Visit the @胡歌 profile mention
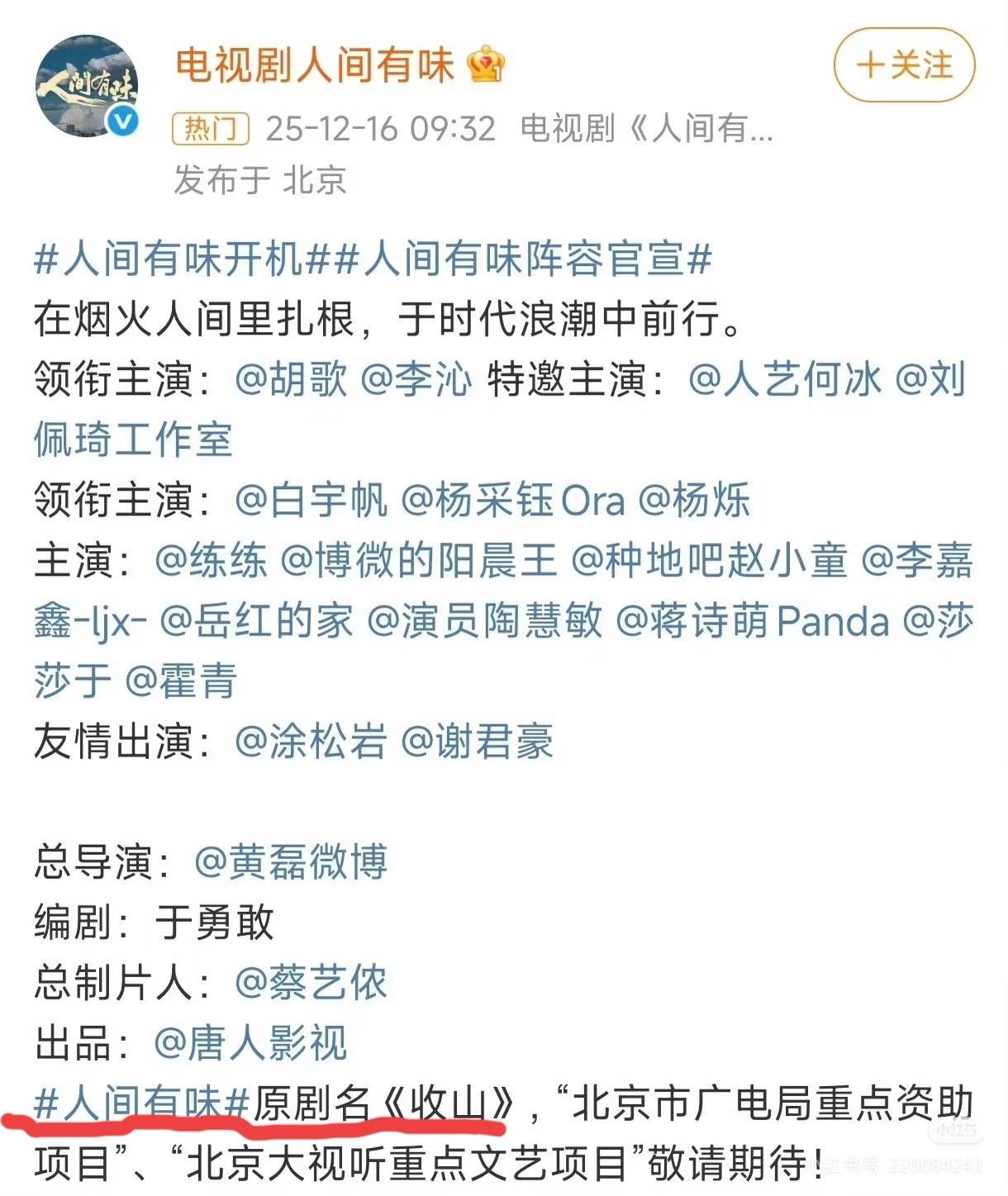This screenshot has height=1196, width=1008. click(291, 380)
